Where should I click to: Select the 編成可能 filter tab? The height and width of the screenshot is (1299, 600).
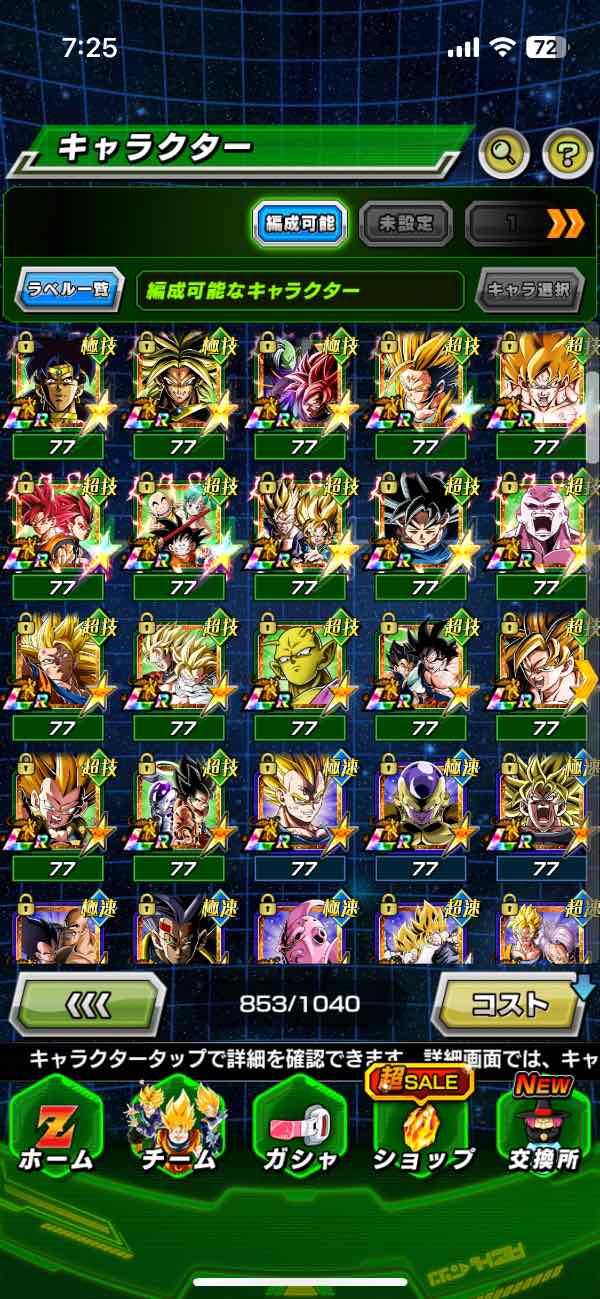[300, 224]
